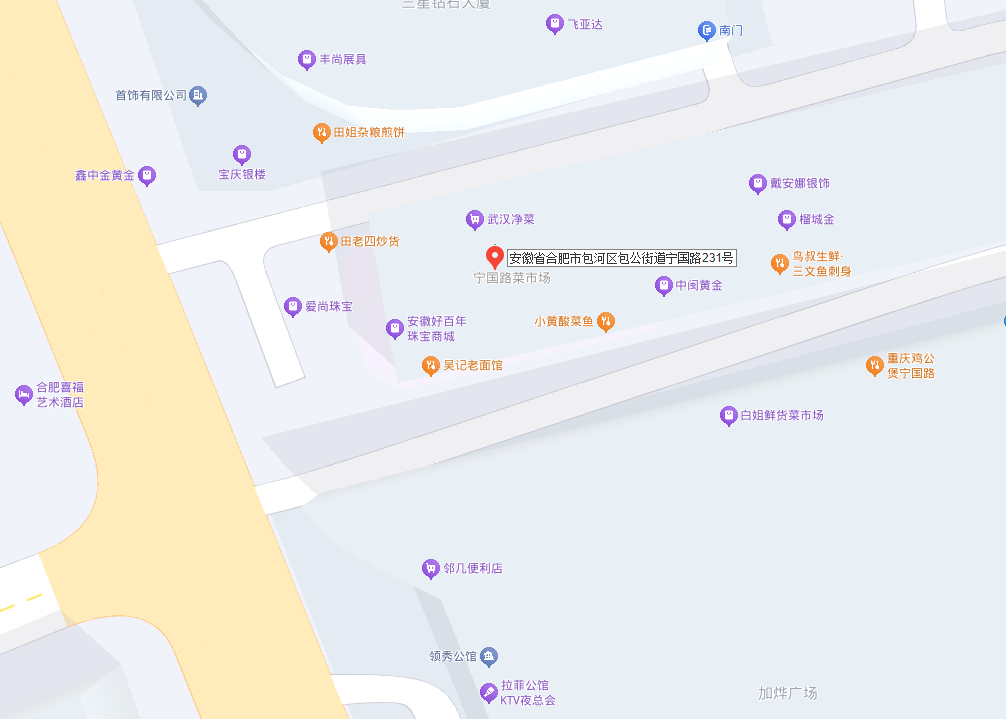The height and width of the screenshot is (719, 1006).
Task: Open the 飞亚达 shop marker
Action: 555,24
